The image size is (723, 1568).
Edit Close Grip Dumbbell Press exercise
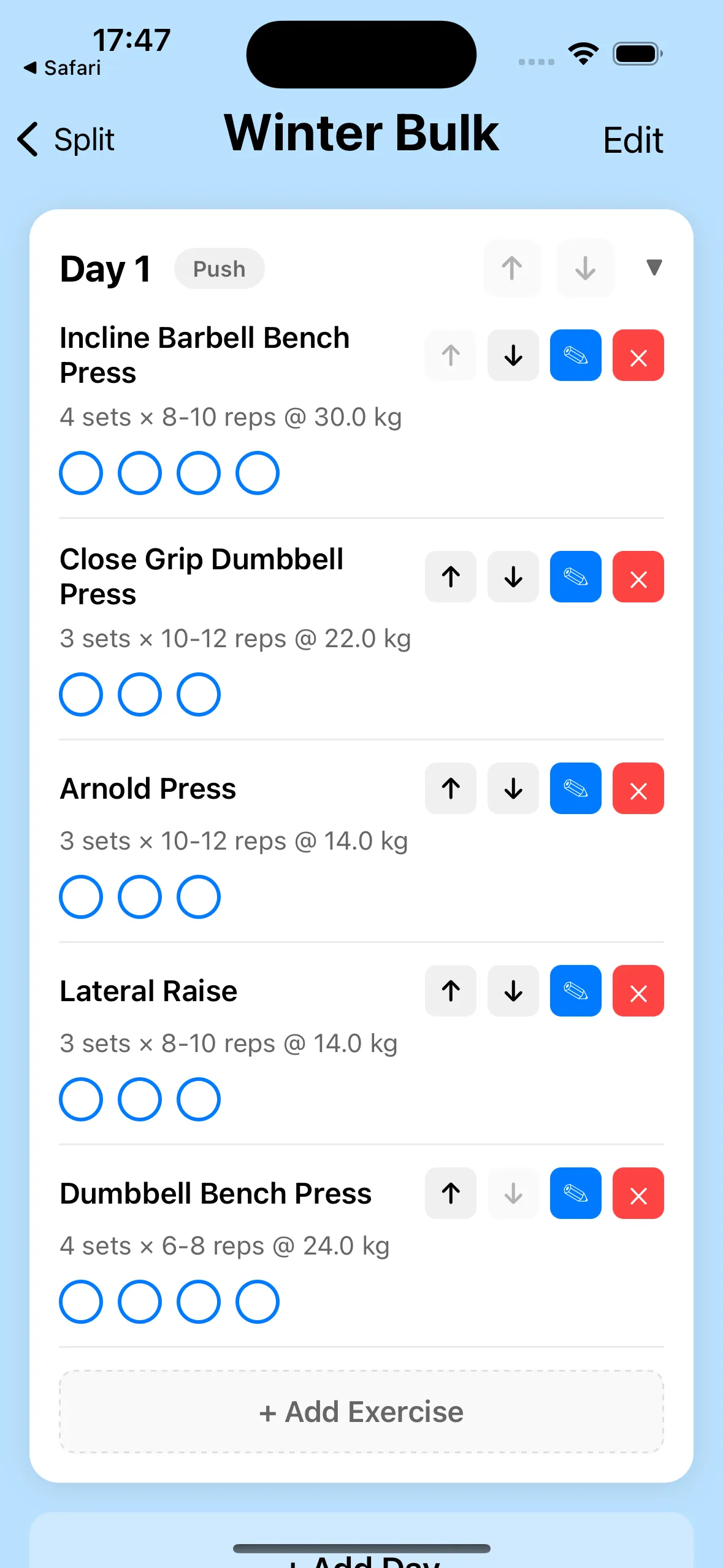point(575,577)
